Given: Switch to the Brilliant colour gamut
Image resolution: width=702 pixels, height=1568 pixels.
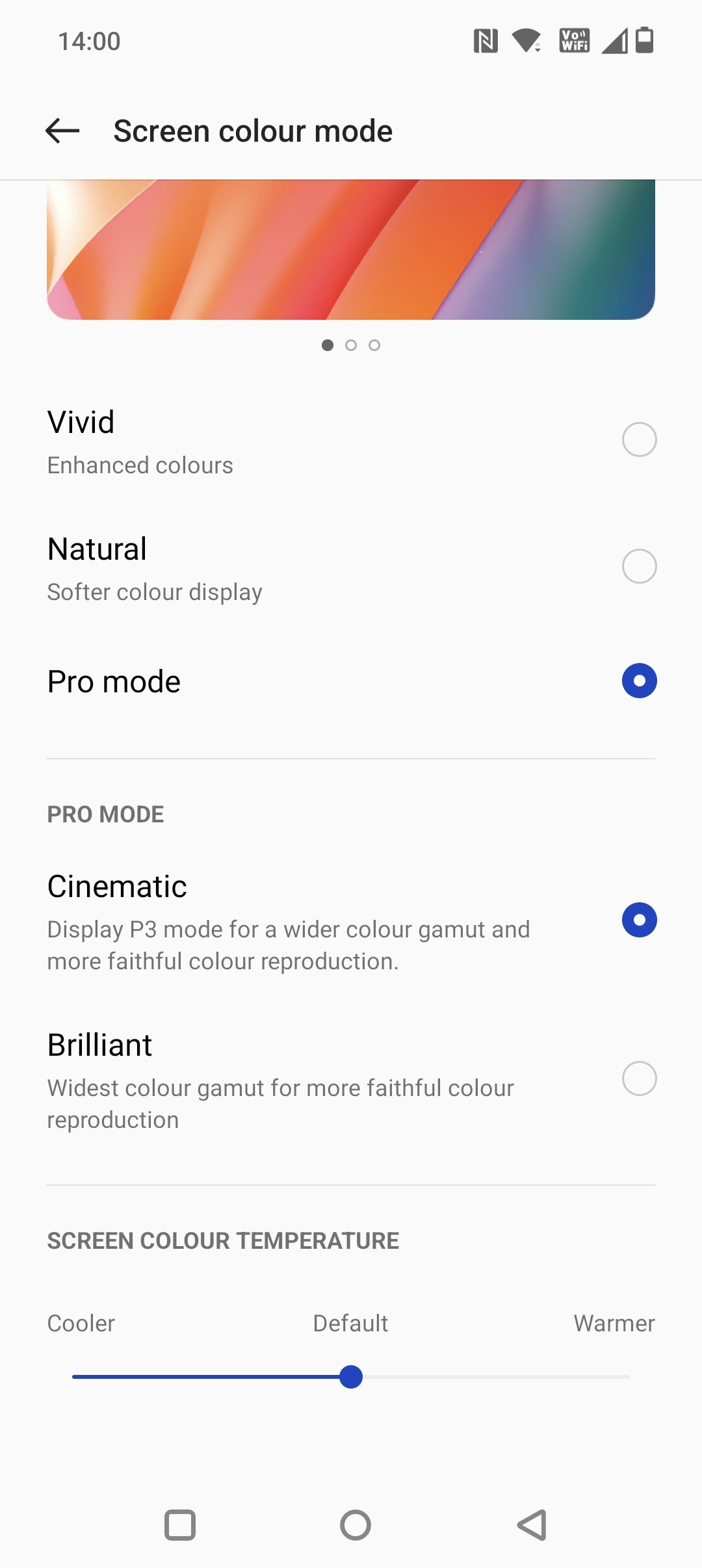Looking at the screenshot, I should [351, 1079].
